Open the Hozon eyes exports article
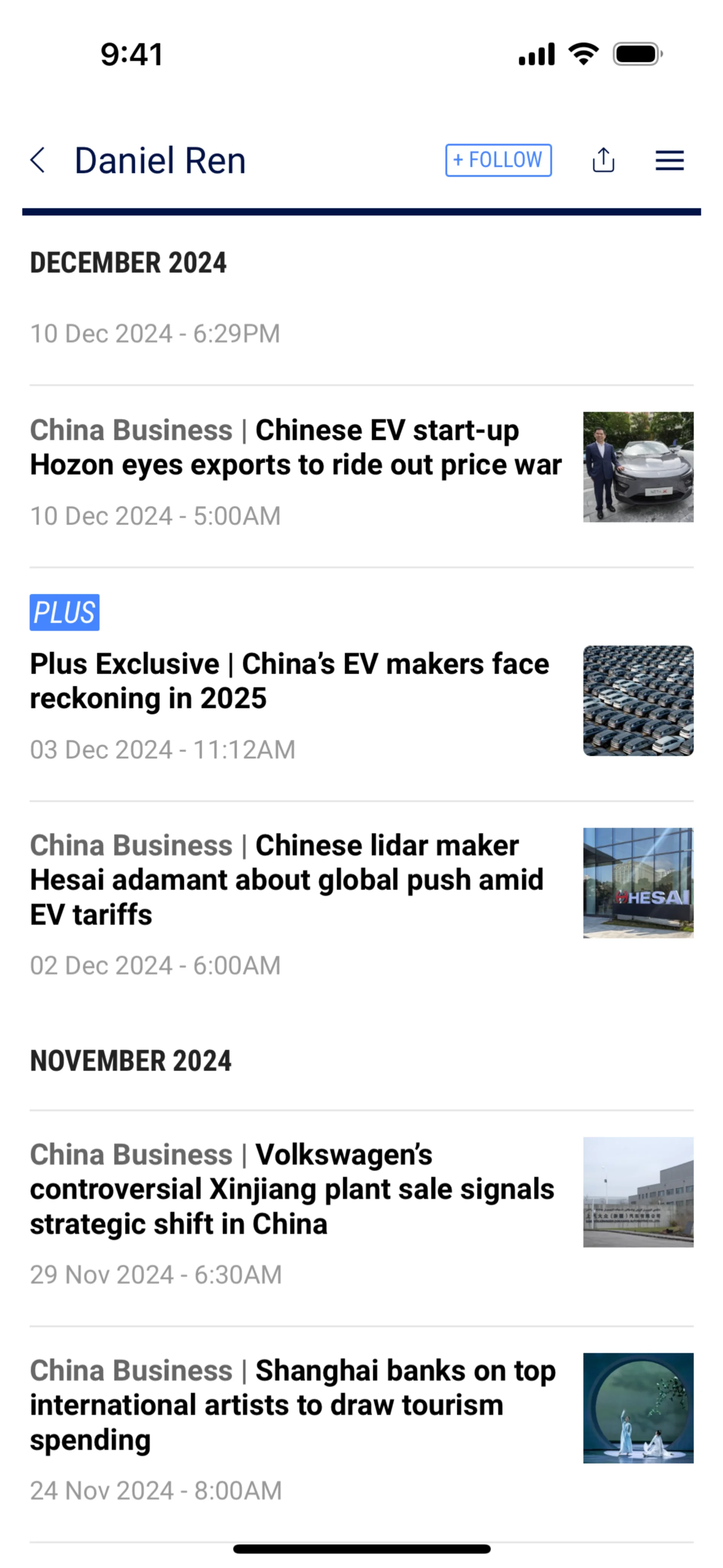 pyautogui.click(x=296, y=448)
